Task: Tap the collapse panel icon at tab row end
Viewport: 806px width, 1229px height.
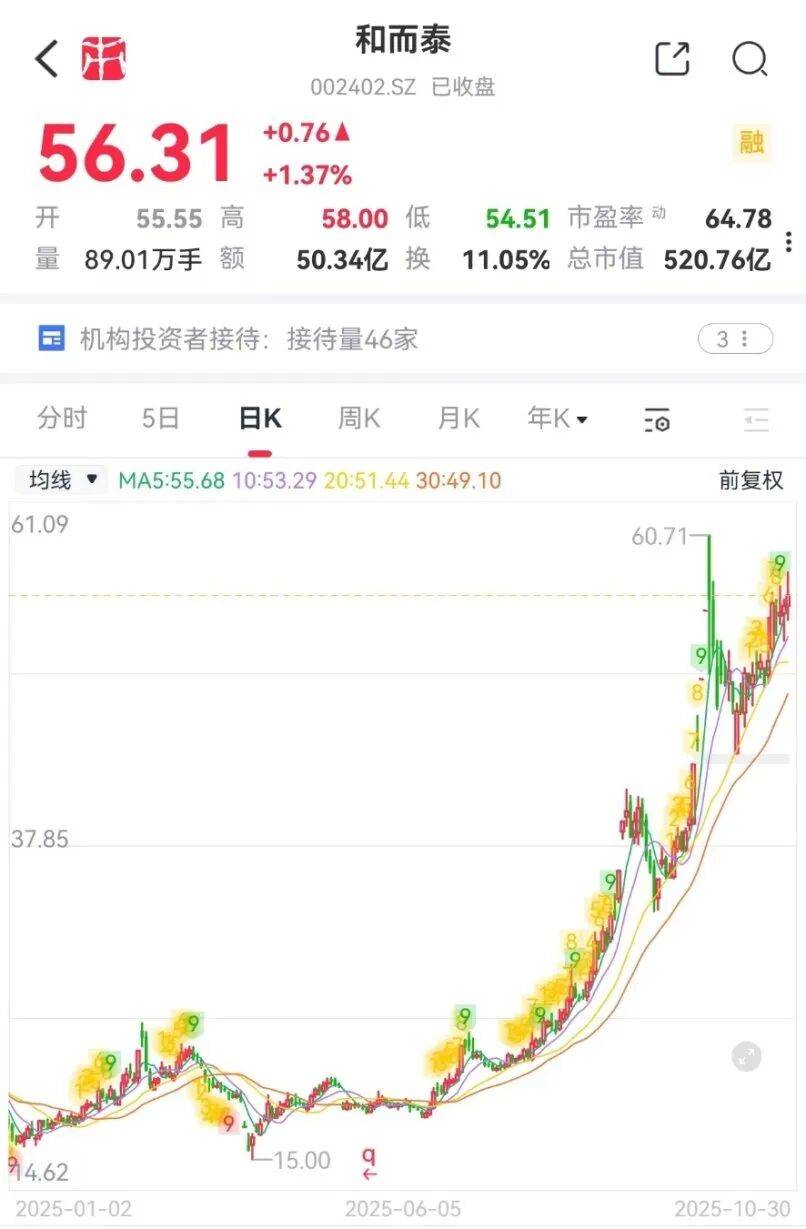Action: point(757,420)
